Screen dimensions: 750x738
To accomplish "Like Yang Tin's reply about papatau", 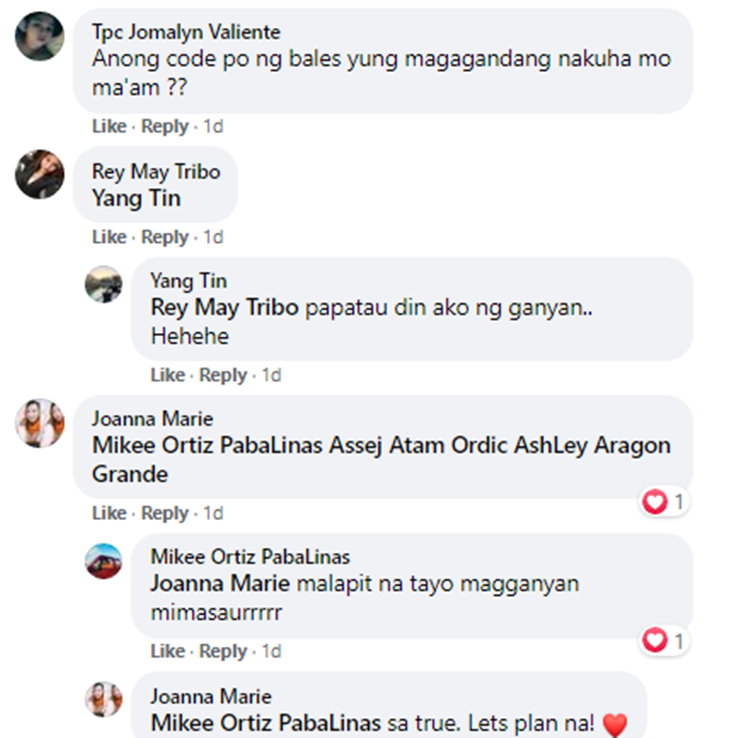I will point(167,375).
